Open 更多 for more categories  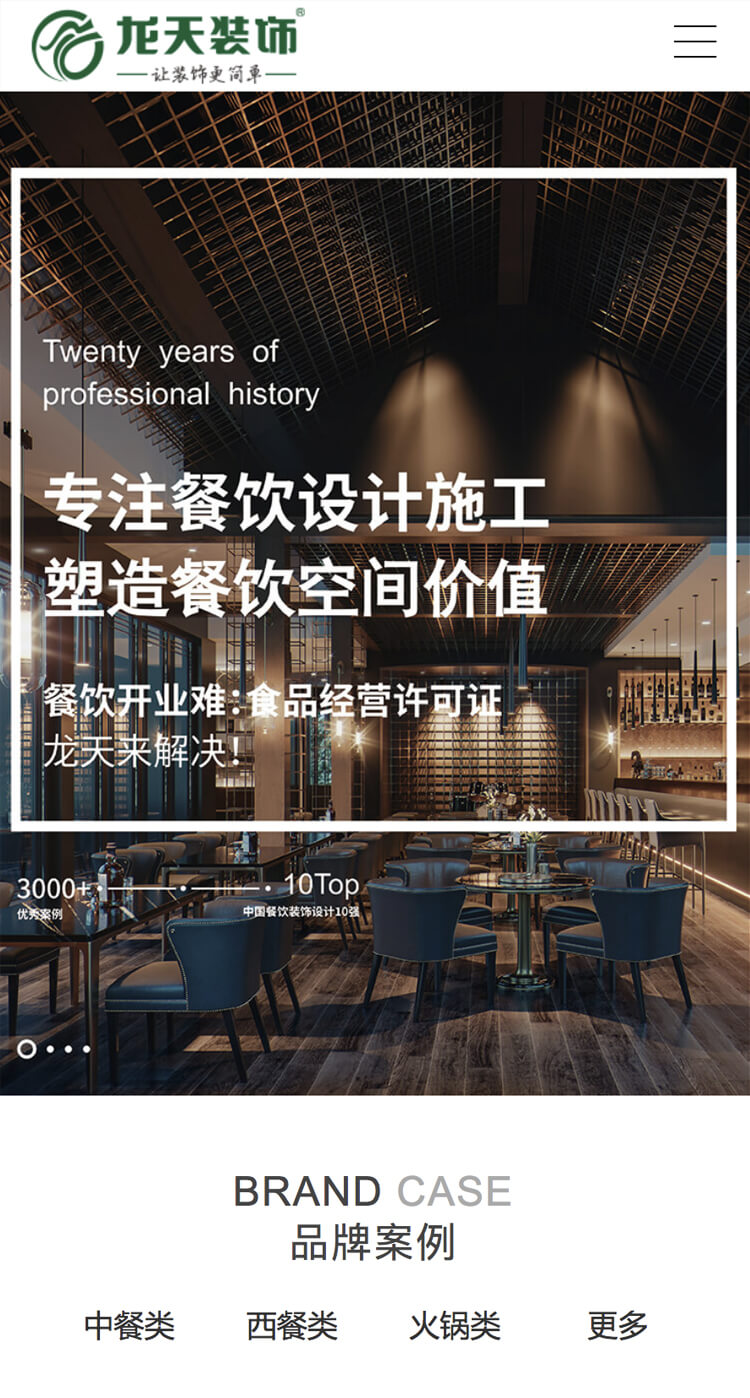pos(618,1326)
